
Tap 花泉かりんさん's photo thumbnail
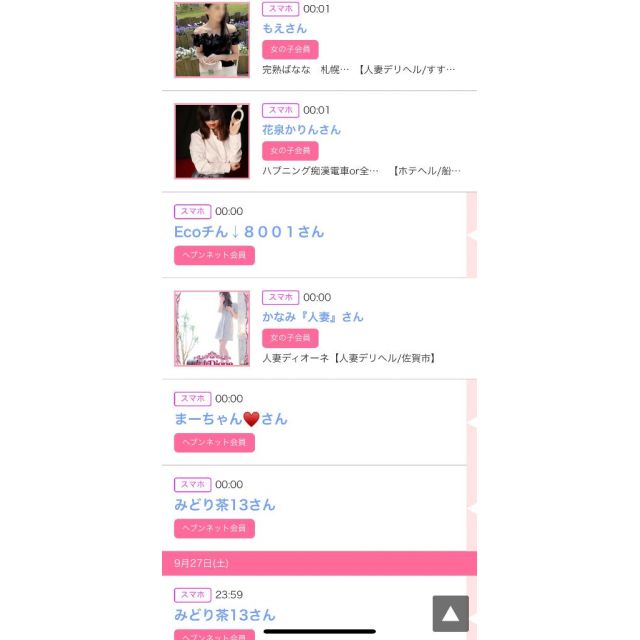click(x=212, y=141)
